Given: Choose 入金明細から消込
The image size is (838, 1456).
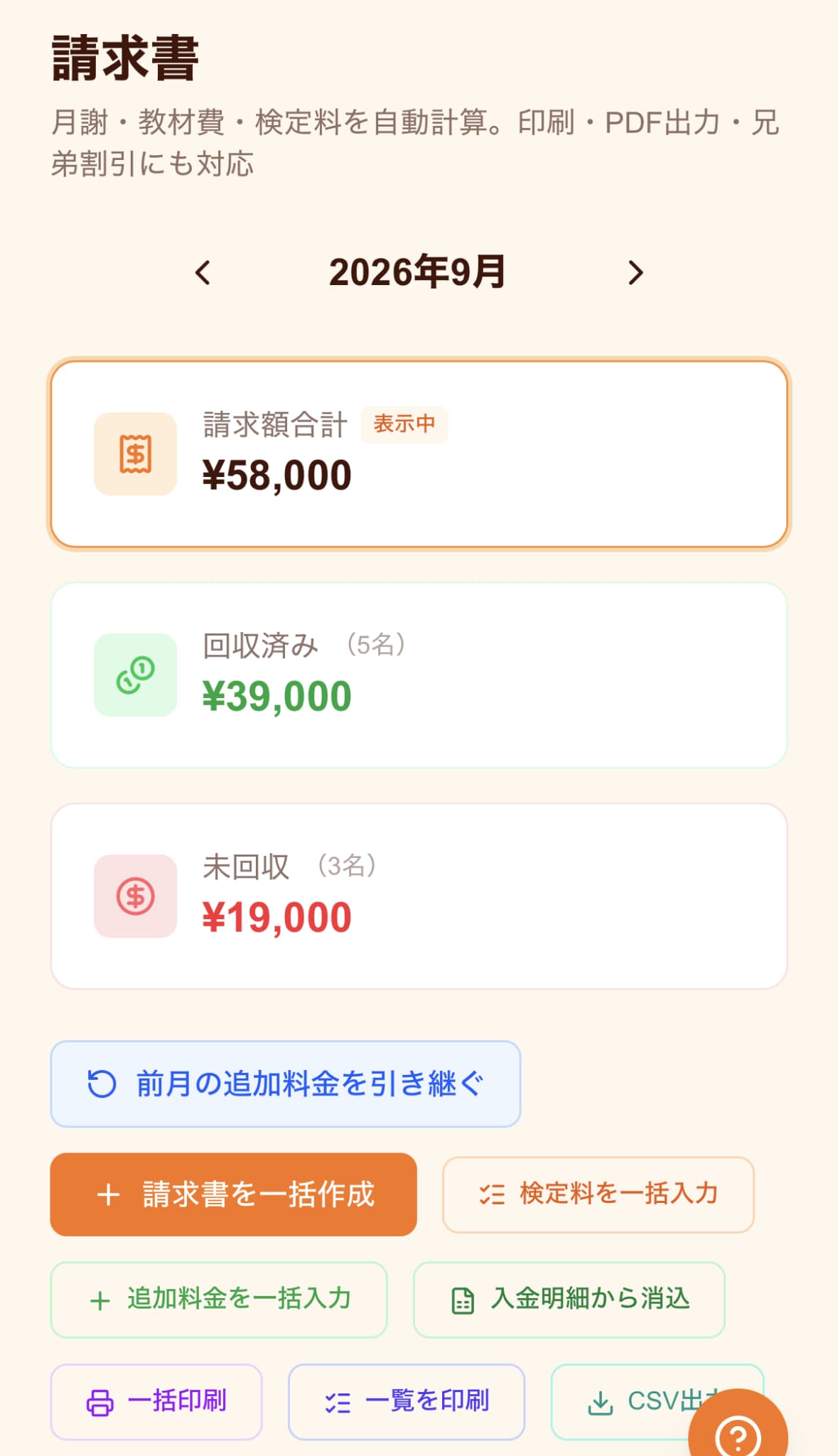Looking at the screenshot, I should coord(569,1300).
